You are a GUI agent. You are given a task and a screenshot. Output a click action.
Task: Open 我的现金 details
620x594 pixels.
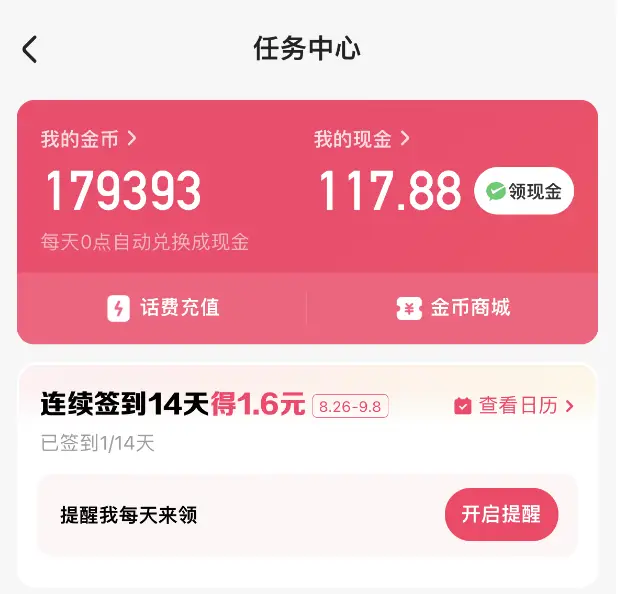tap(362, 139)
